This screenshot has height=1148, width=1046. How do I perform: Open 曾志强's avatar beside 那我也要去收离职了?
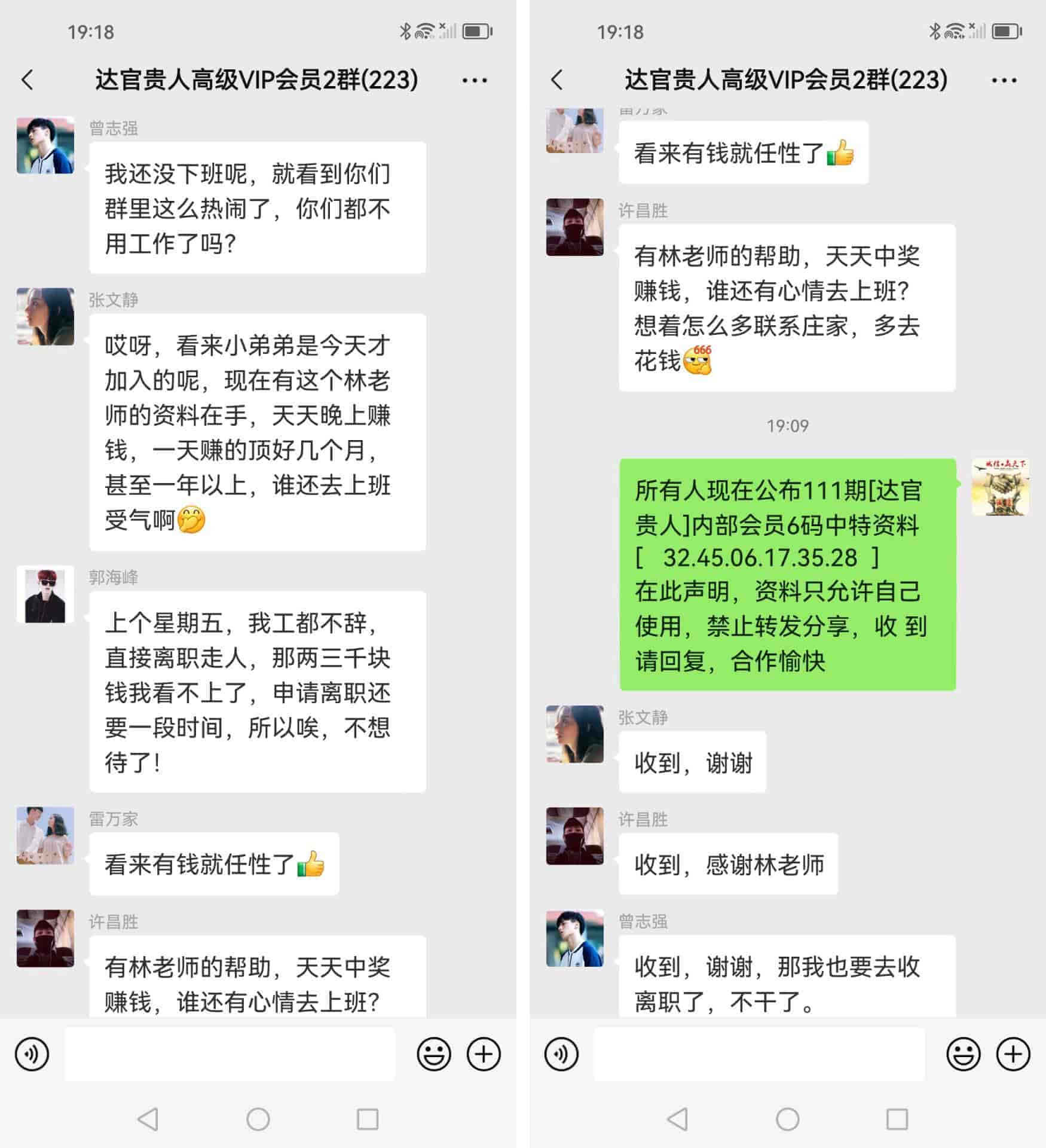pos(574,938)
